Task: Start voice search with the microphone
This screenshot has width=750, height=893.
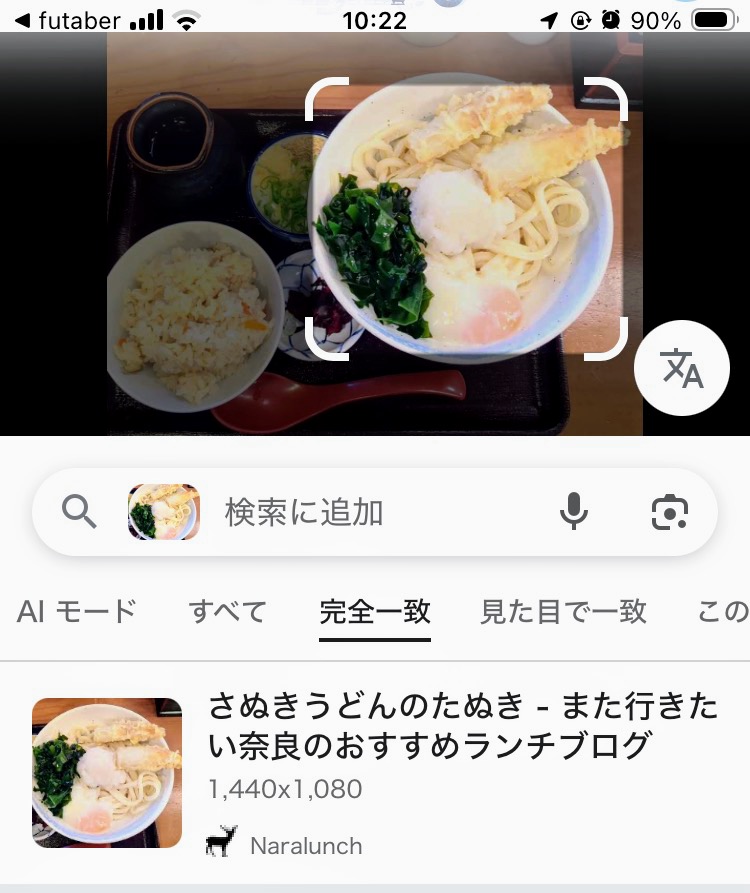Action: [x=573, y=512]
